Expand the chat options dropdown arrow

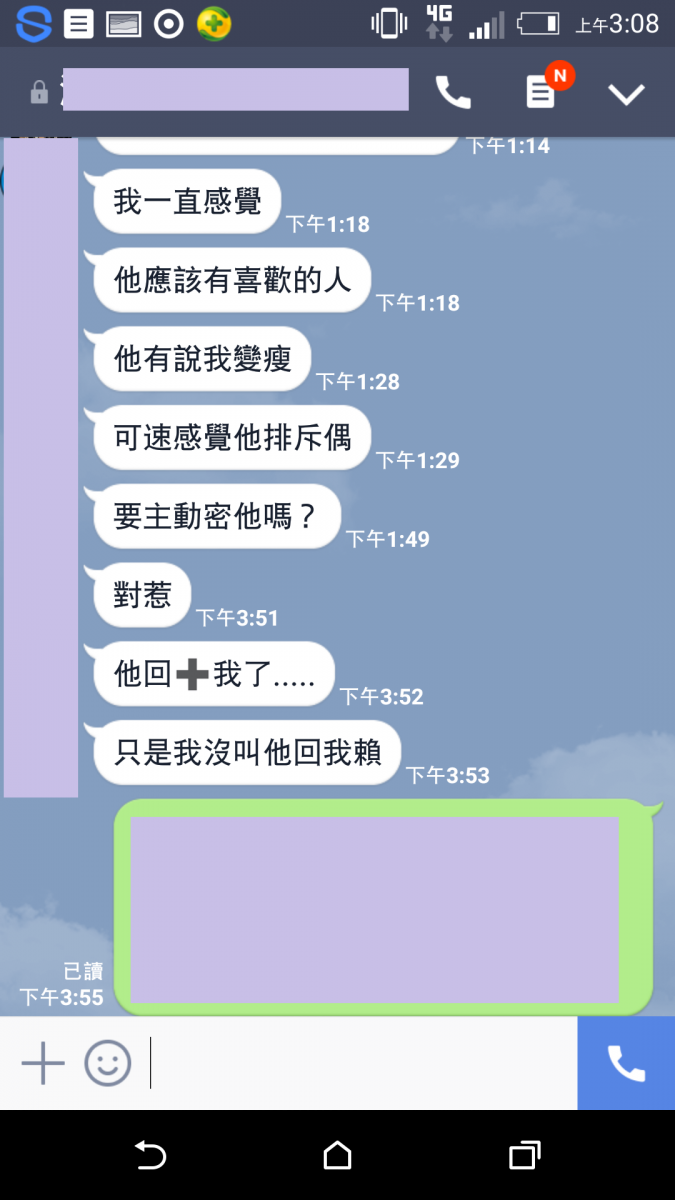(x=627, y=94)
